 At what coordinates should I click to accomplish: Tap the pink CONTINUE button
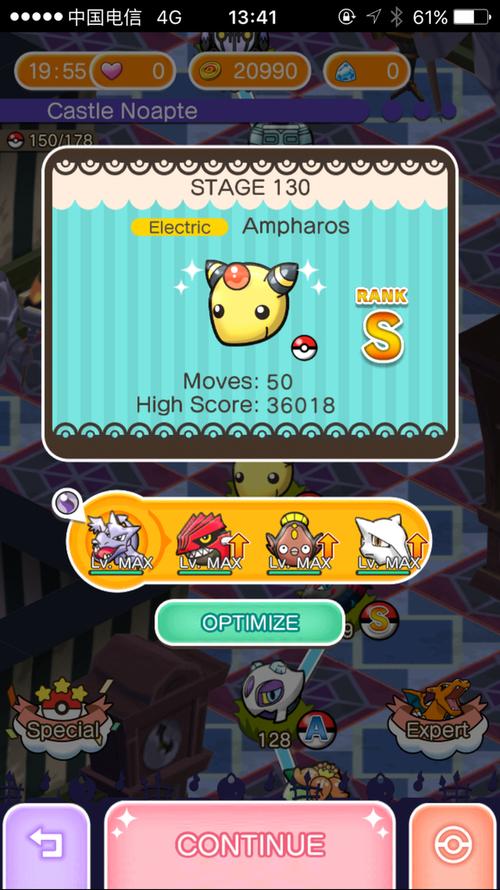pyautogui.click(x=250, y=845)
